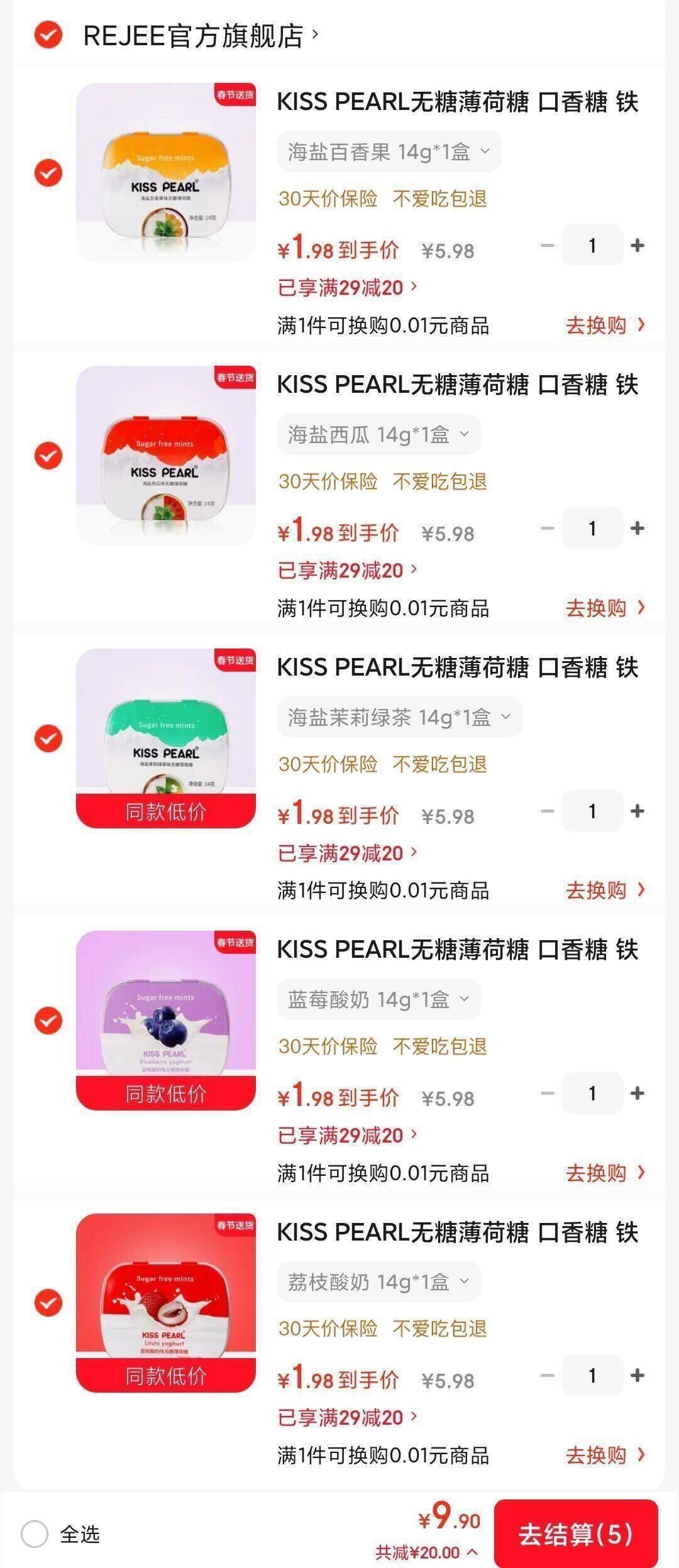Screen dimensions: 679x1568
Task: Expand the 海盐茉莉绿茶 specification dropdown
Action: [x=396, y=716]
